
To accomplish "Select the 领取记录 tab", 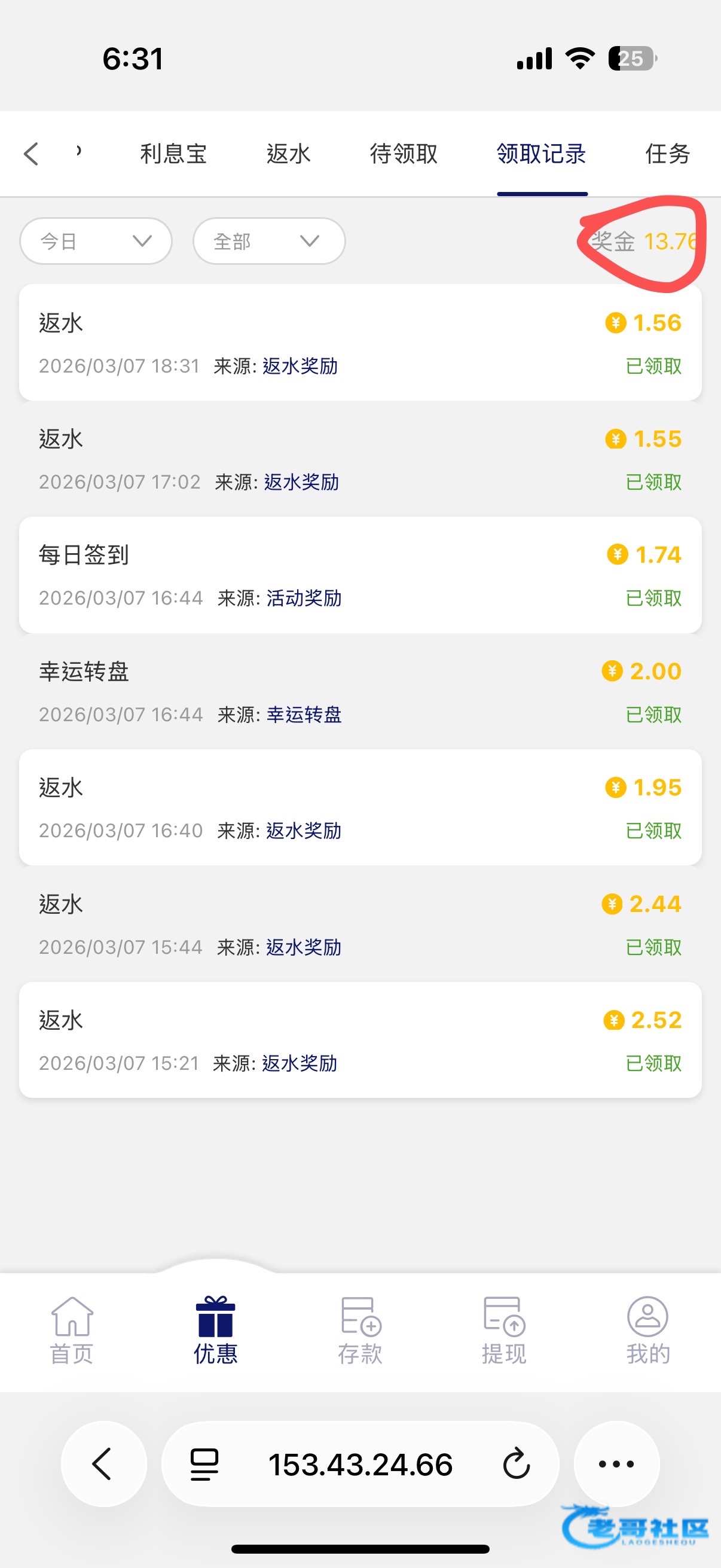I will click(x=542, y=154).
